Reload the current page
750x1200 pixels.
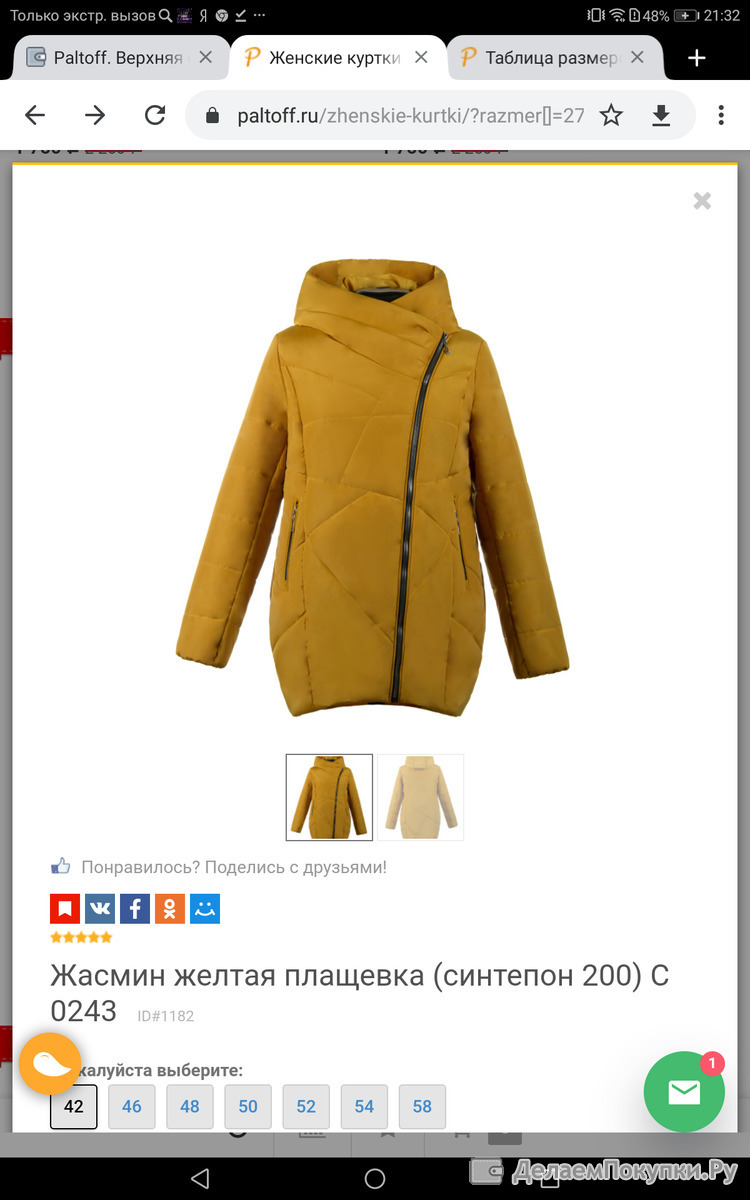coord(155,116)
